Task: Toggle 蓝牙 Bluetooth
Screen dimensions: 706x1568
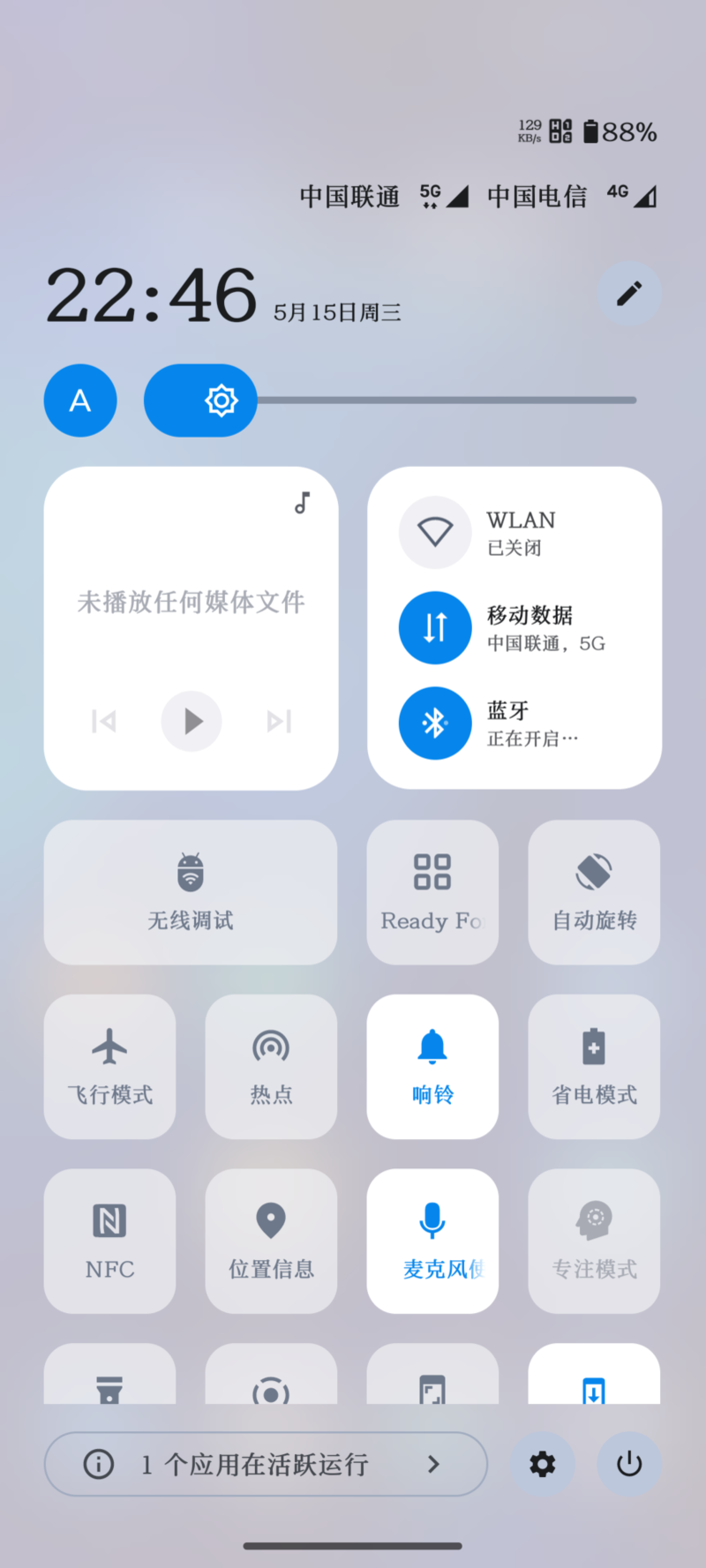Action: click(x=435, y=724)
